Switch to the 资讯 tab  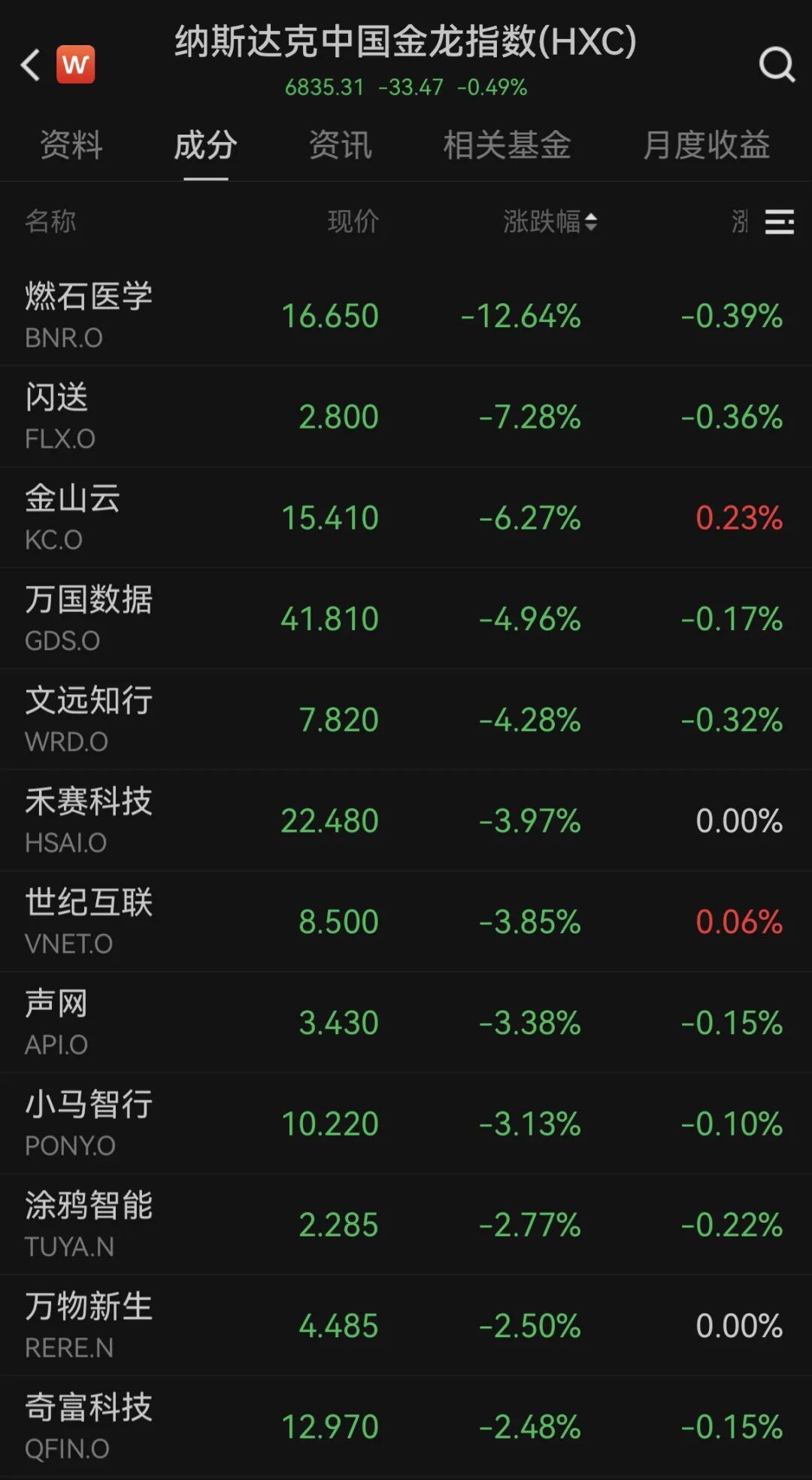tap(341, 145)
